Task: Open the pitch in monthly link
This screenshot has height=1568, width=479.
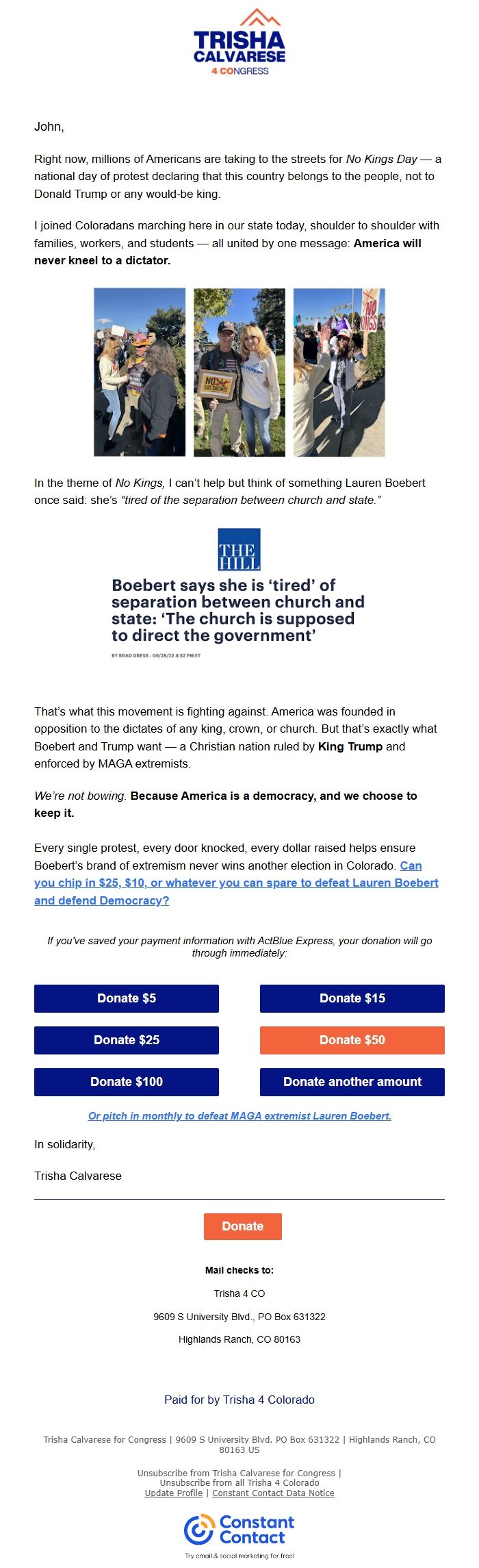Action: pos(239,1116)
